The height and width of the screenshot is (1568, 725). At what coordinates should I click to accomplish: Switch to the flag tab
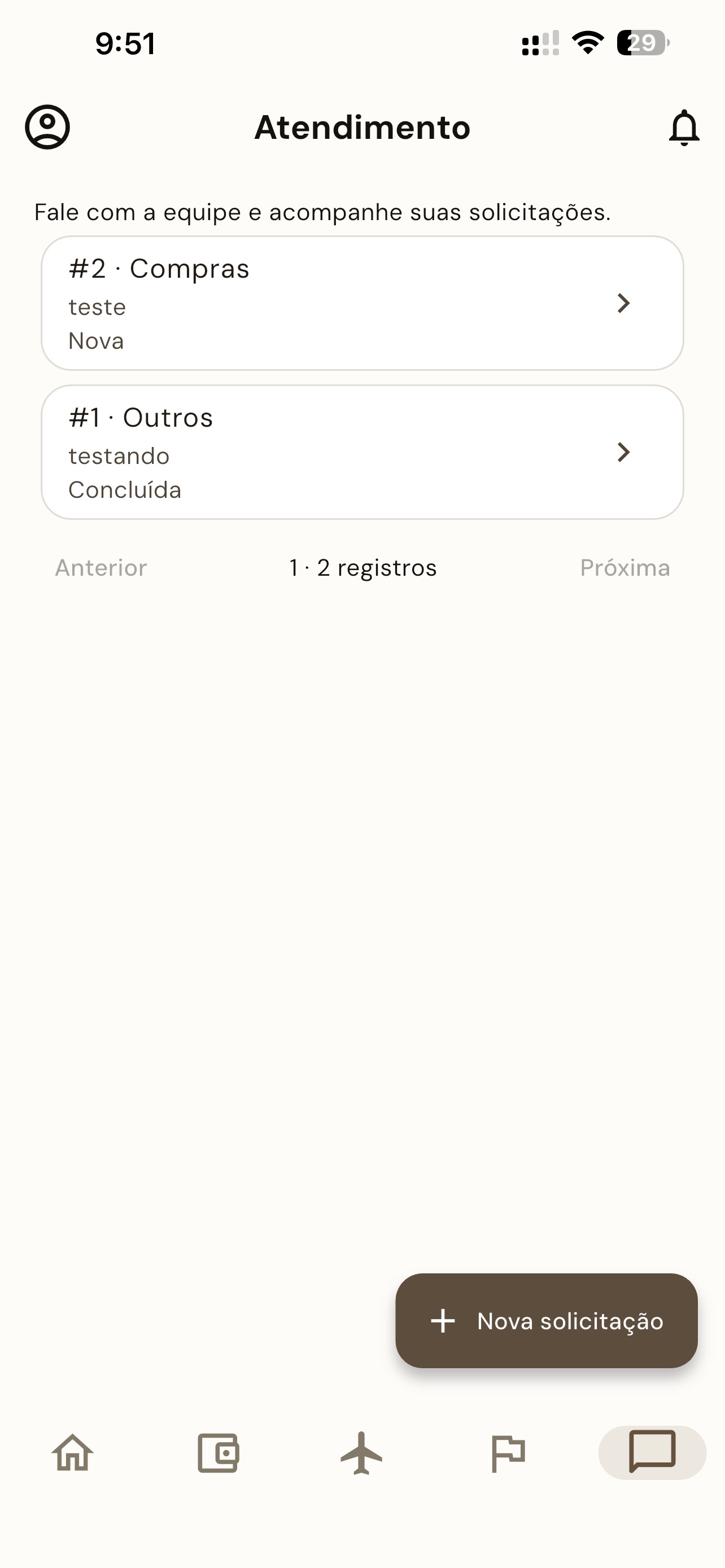pos(508,1453)
